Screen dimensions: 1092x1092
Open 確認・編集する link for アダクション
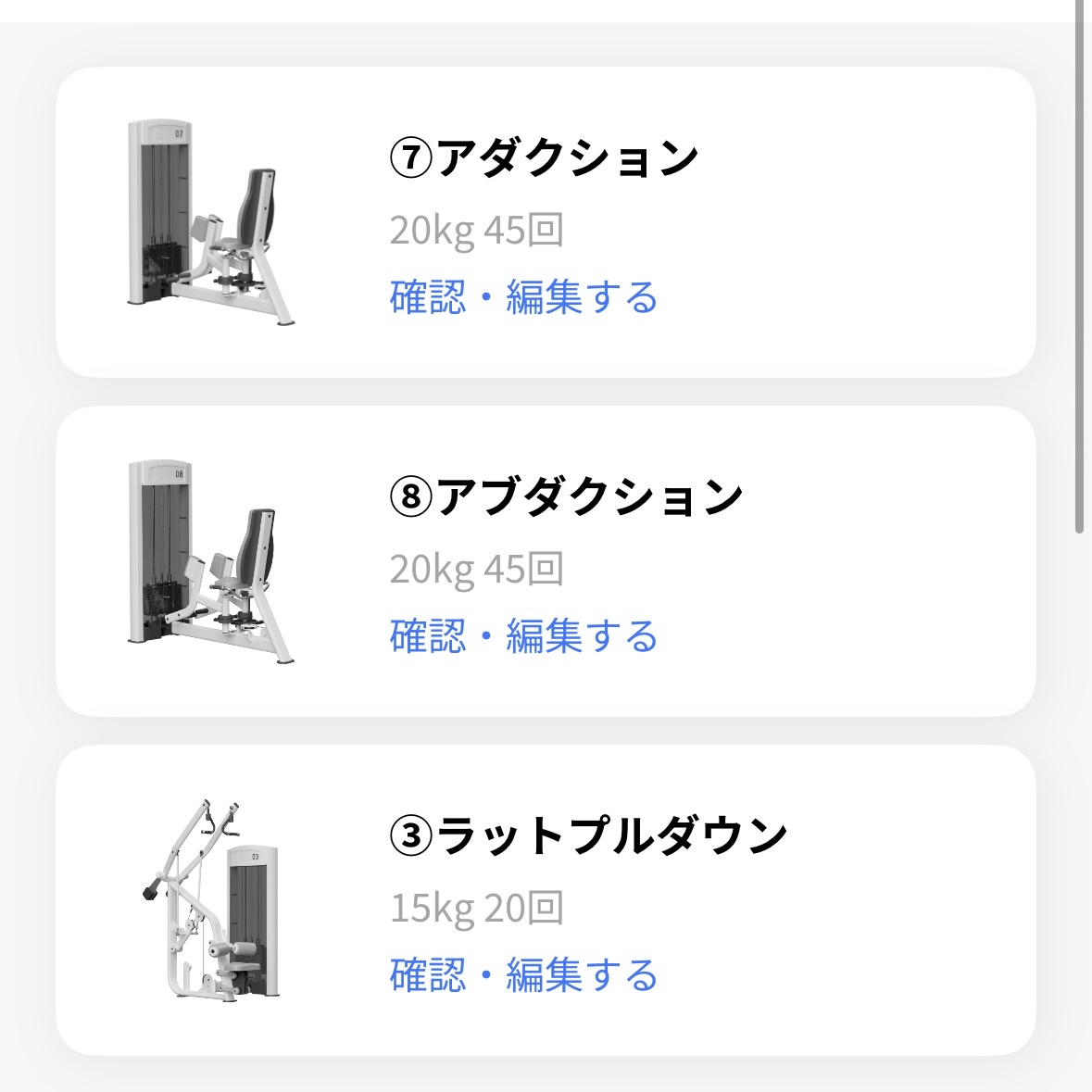523,298
